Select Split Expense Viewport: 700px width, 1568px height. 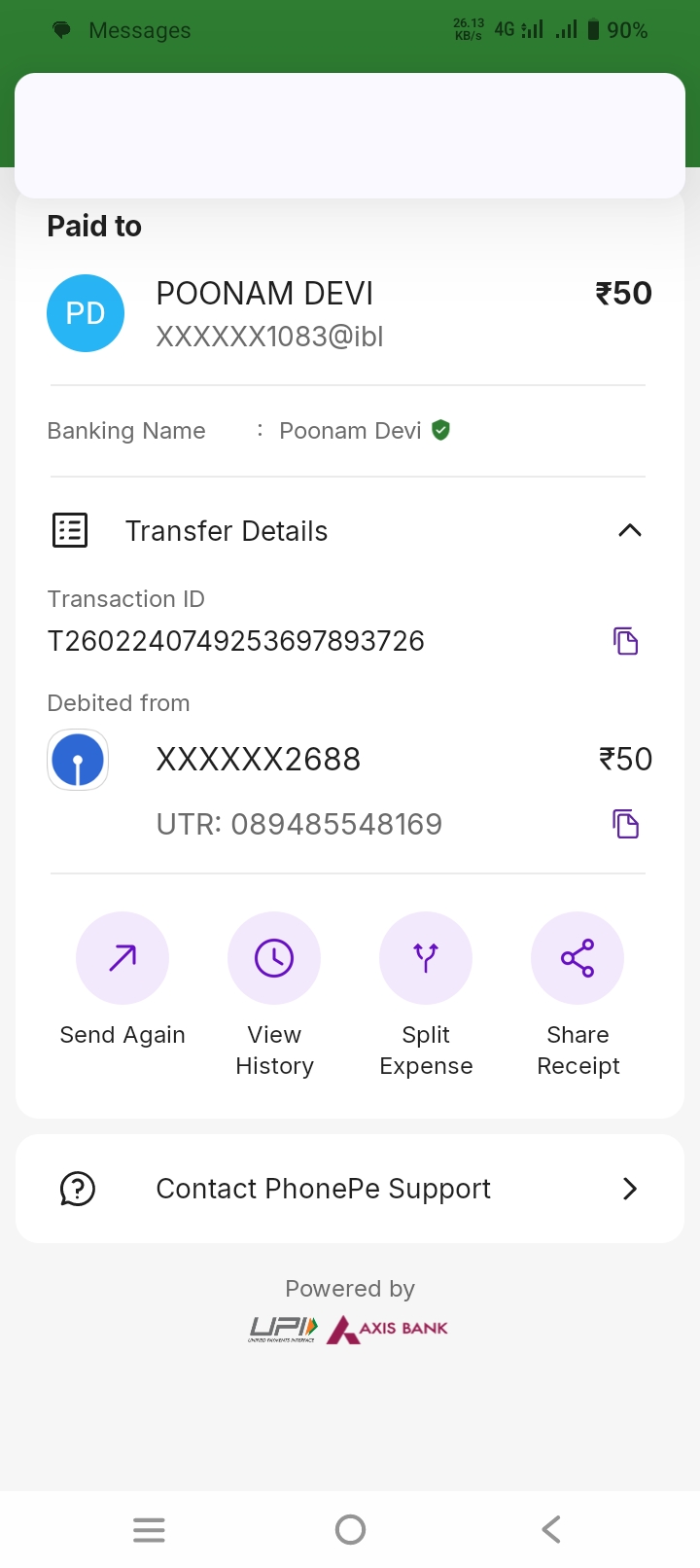426,958
